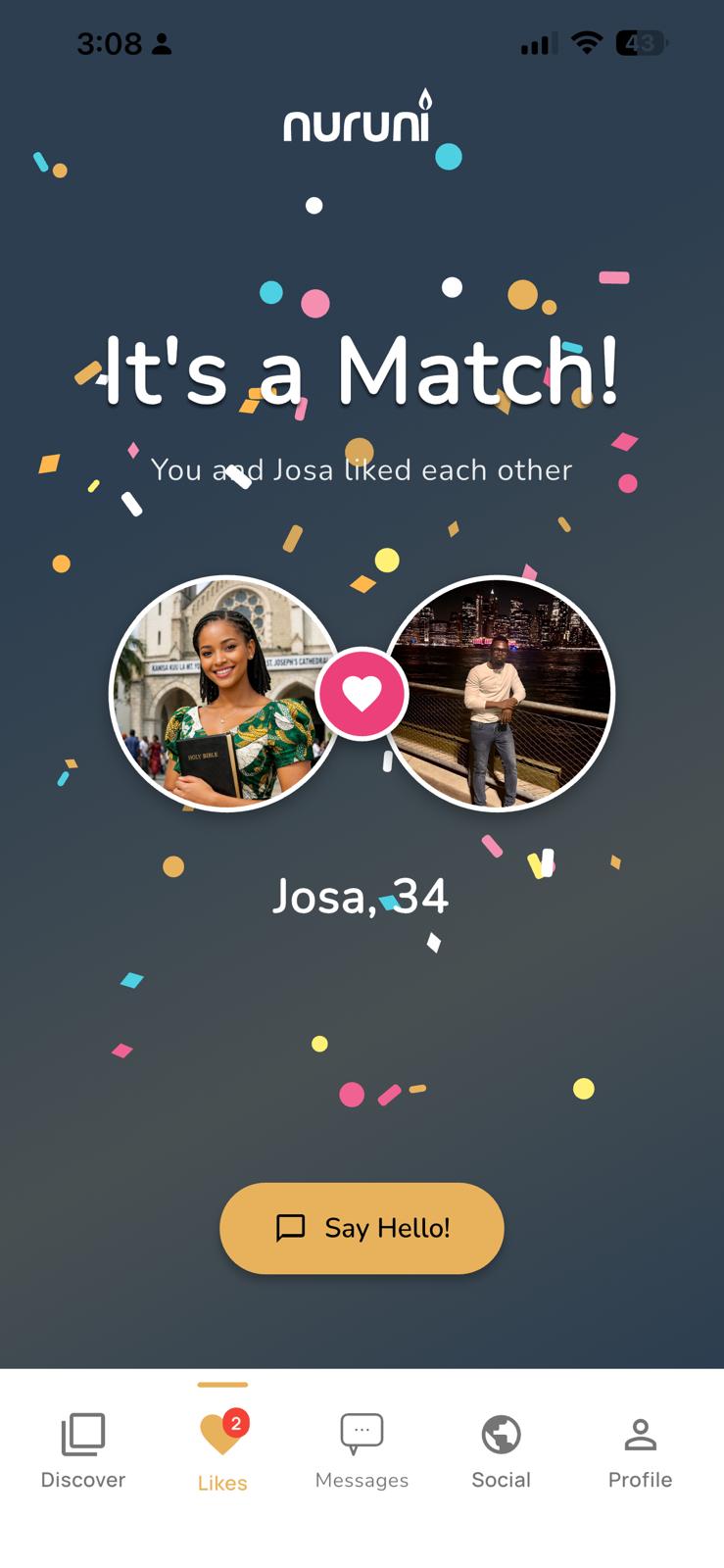Open the Profile person icon
Image resolution: width=724 pixels, height=1568 pixels.
coord(640,1435)
